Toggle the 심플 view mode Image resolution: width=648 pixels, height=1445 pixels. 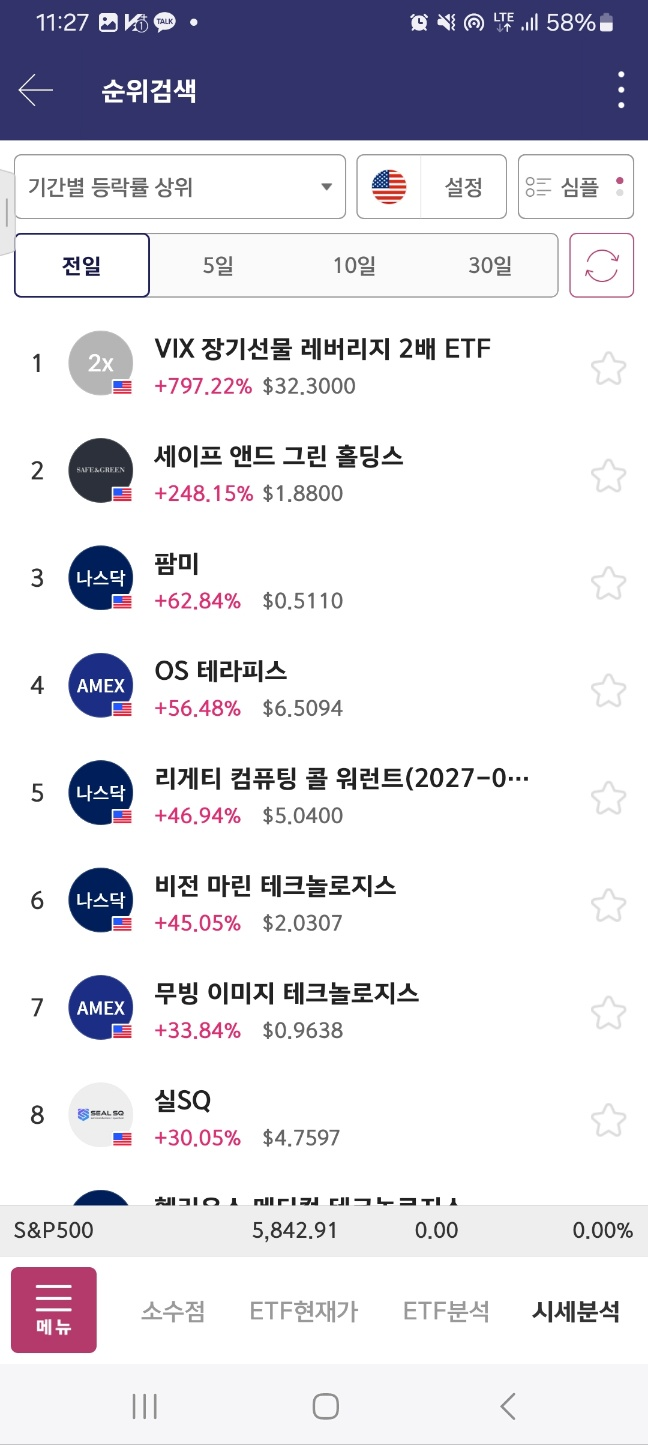[575, 187]
